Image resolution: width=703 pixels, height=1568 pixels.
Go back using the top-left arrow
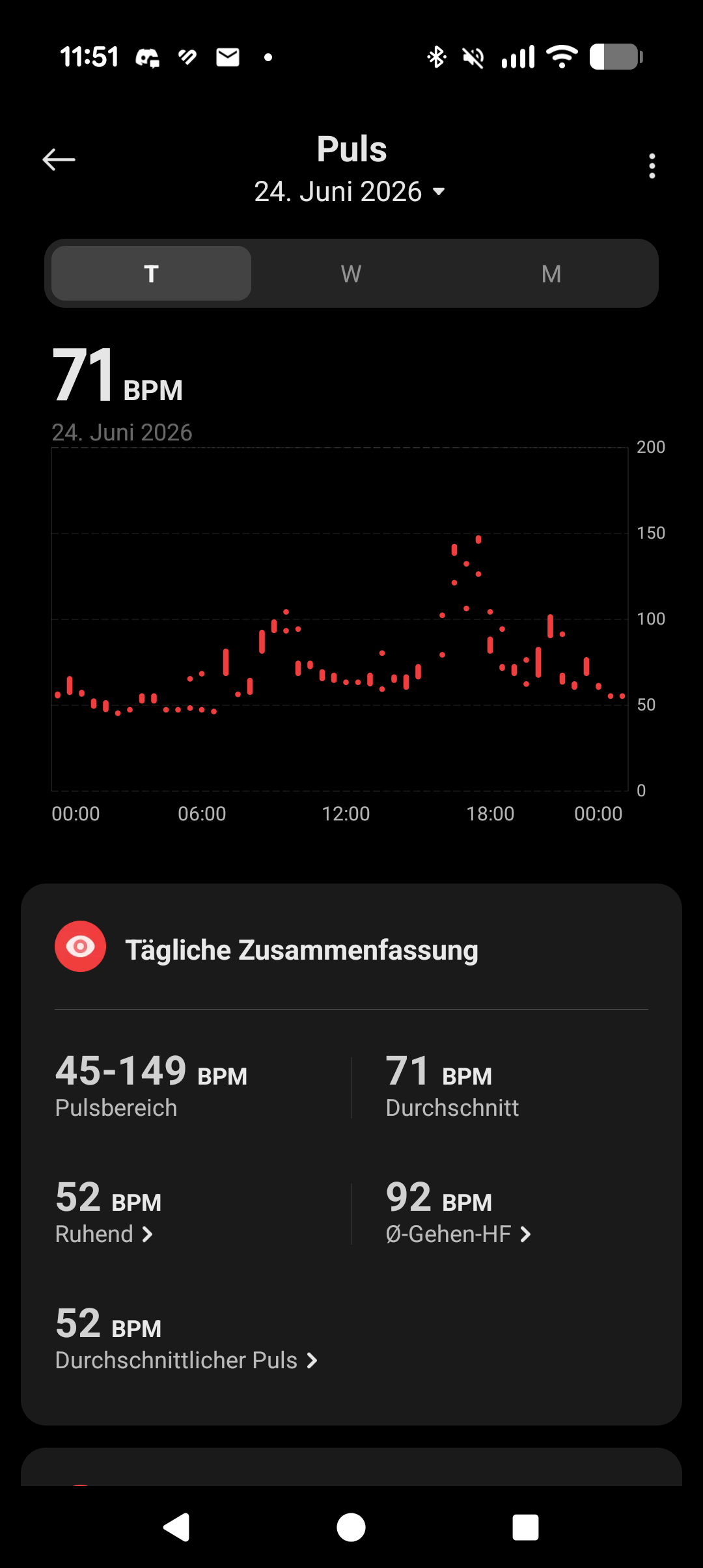(x=59, y=159)
